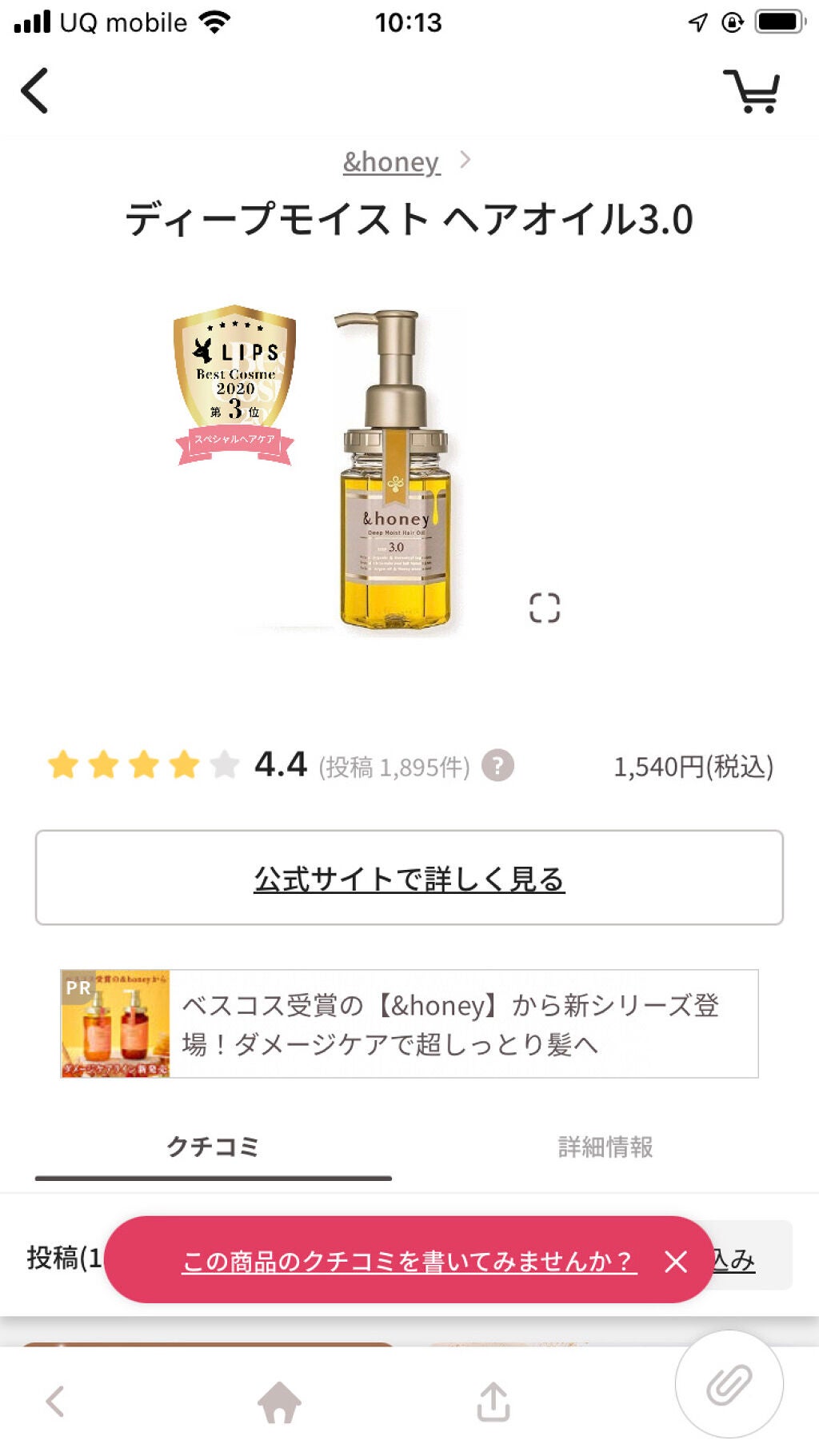Open the &honey PR banner ad
Image resolution: width=819 pixels, height=1456 pixels.
(x=408, y=1021)
